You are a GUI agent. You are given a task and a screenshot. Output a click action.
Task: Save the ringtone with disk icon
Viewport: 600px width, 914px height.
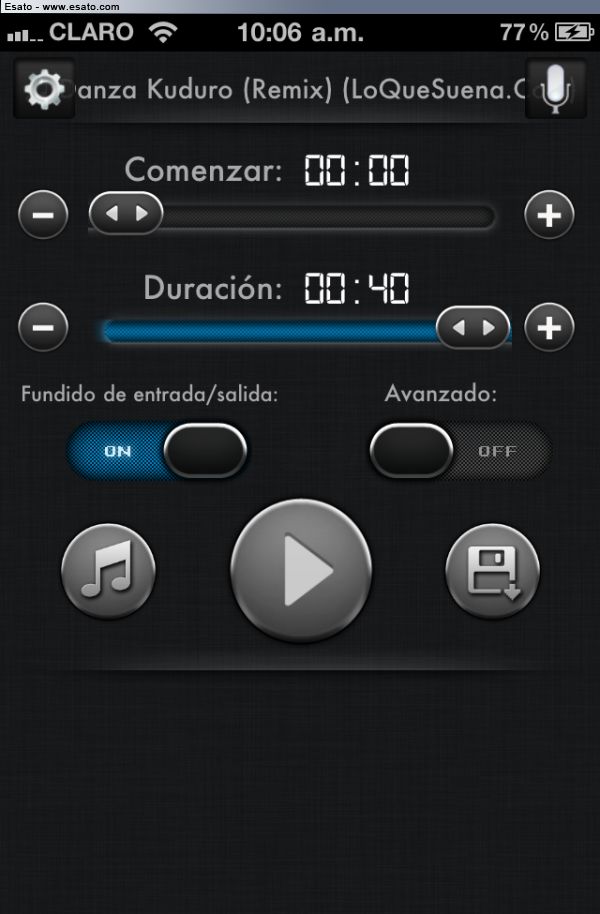tap(492, 572)
